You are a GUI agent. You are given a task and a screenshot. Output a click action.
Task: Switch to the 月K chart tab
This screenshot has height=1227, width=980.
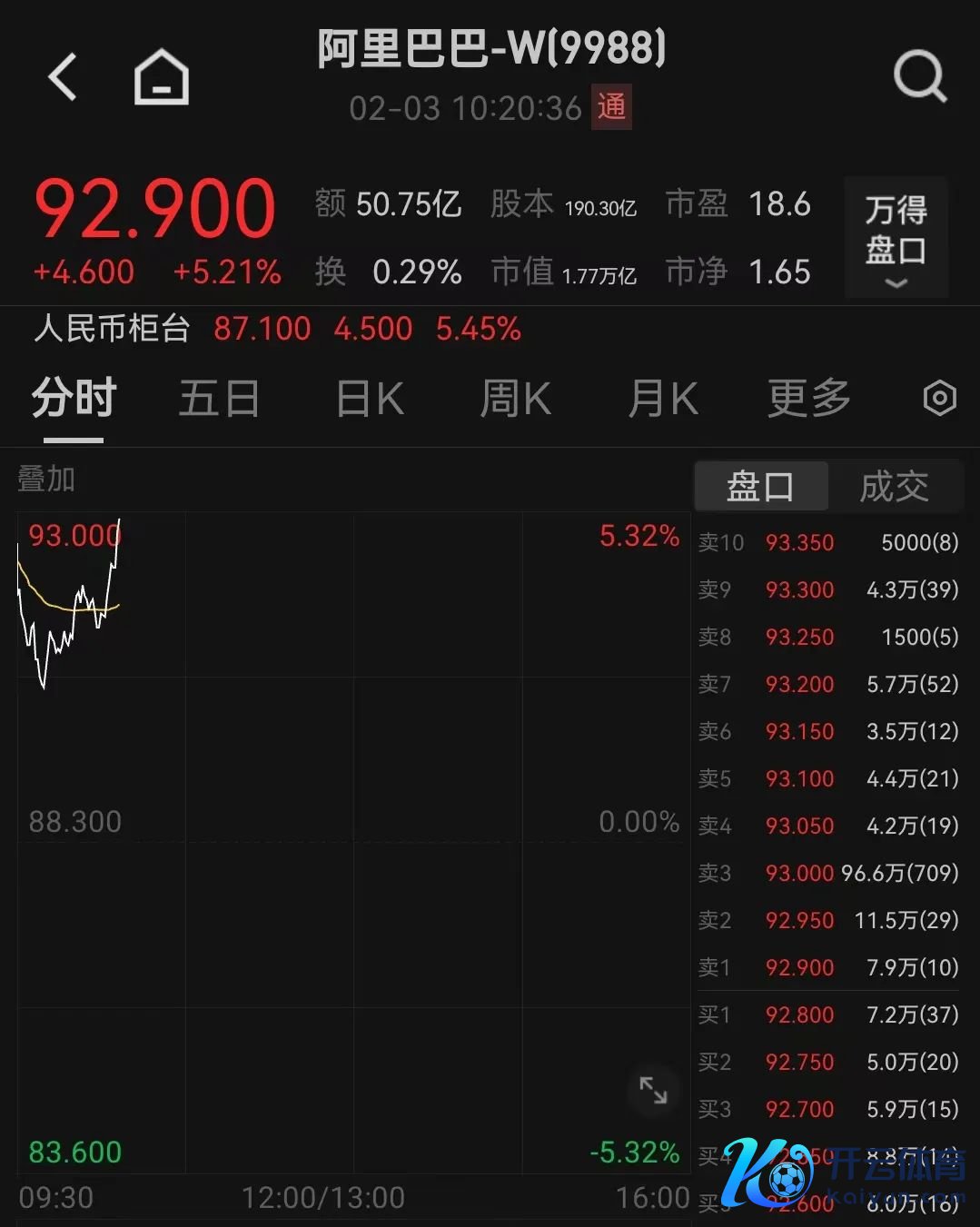pyautogui.click(x=663, y=399)
